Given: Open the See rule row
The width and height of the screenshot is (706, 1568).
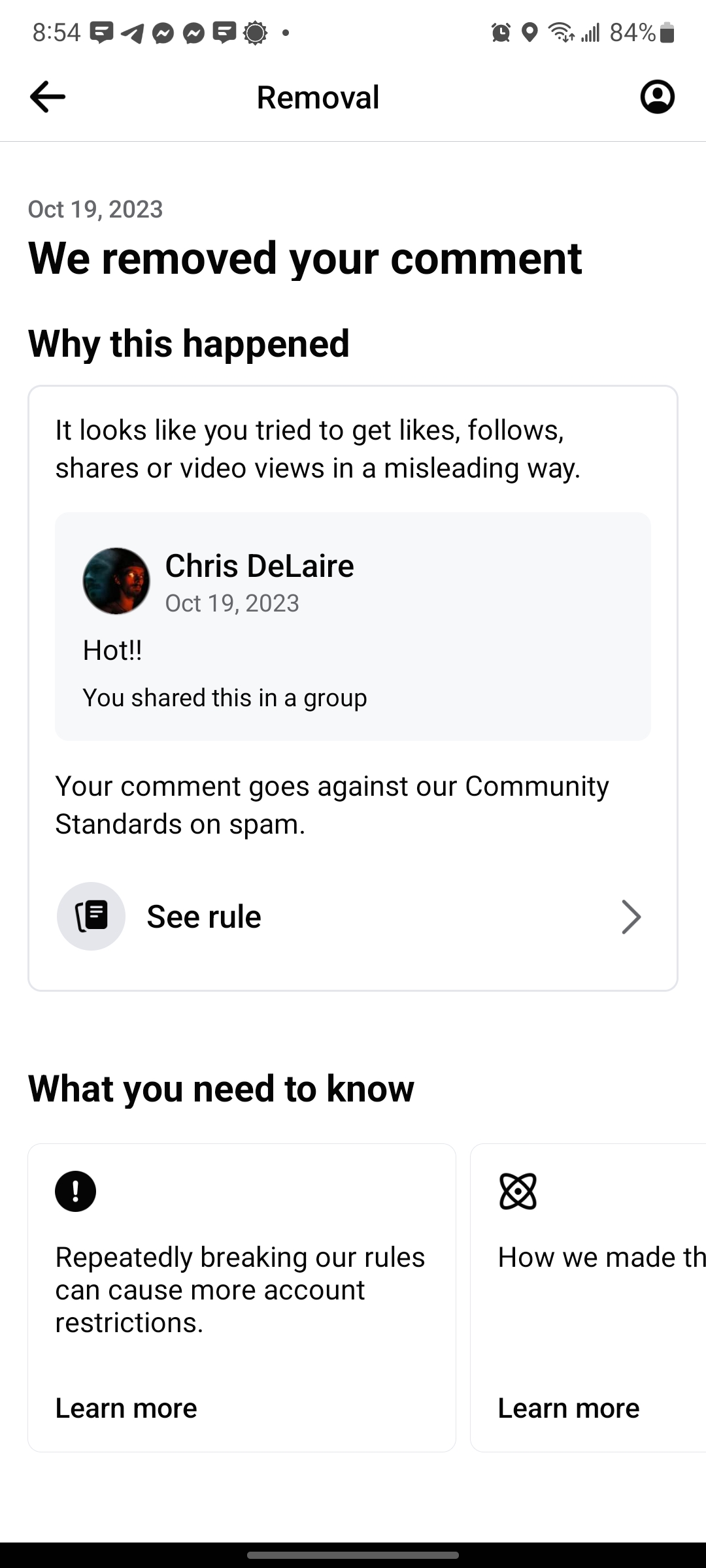Looking at the screenshot, I should tap(352, 916).
